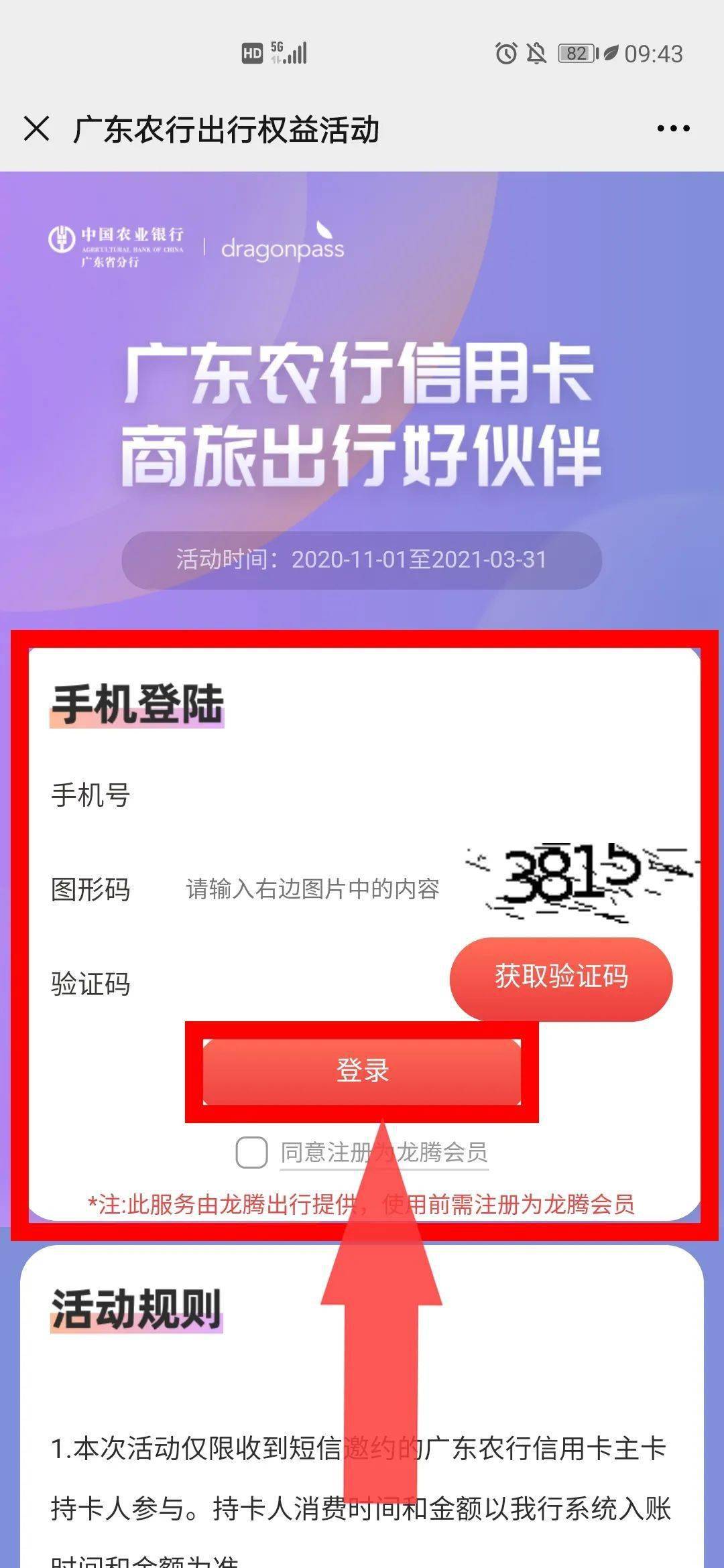Close the 广东农行出行权益活动 page
Screen dimensions: 724x1568
(x=37, y=128)
